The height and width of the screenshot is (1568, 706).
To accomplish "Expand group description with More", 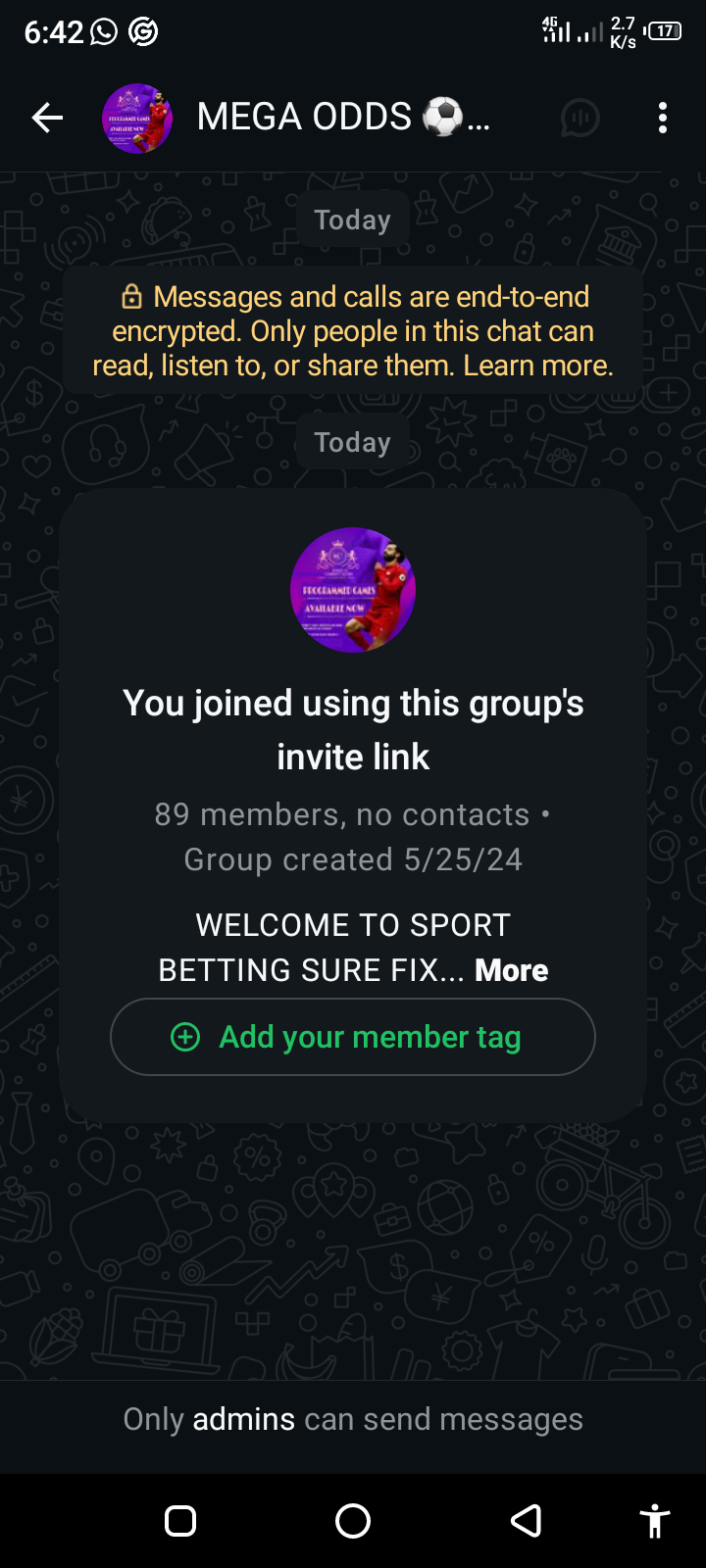I will (511, 970).
